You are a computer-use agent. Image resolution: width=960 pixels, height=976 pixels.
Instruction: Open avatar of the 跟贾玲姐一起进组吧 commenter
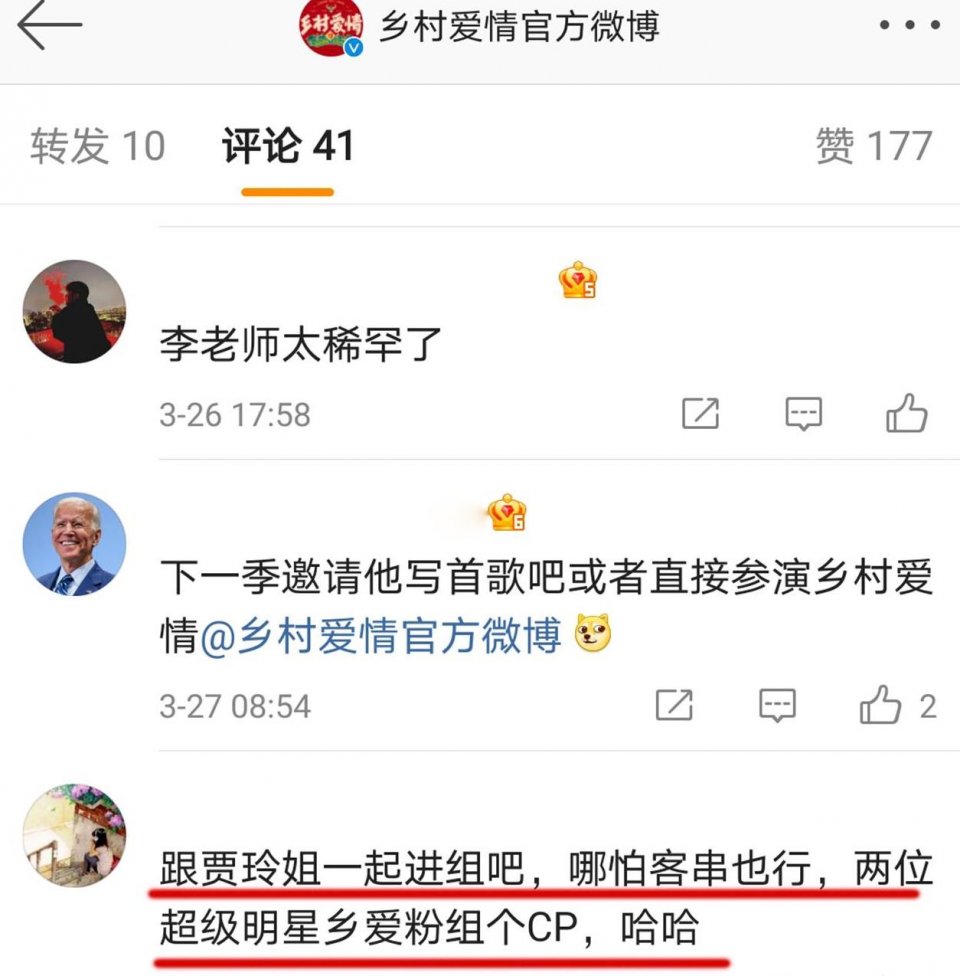point(75,835)
